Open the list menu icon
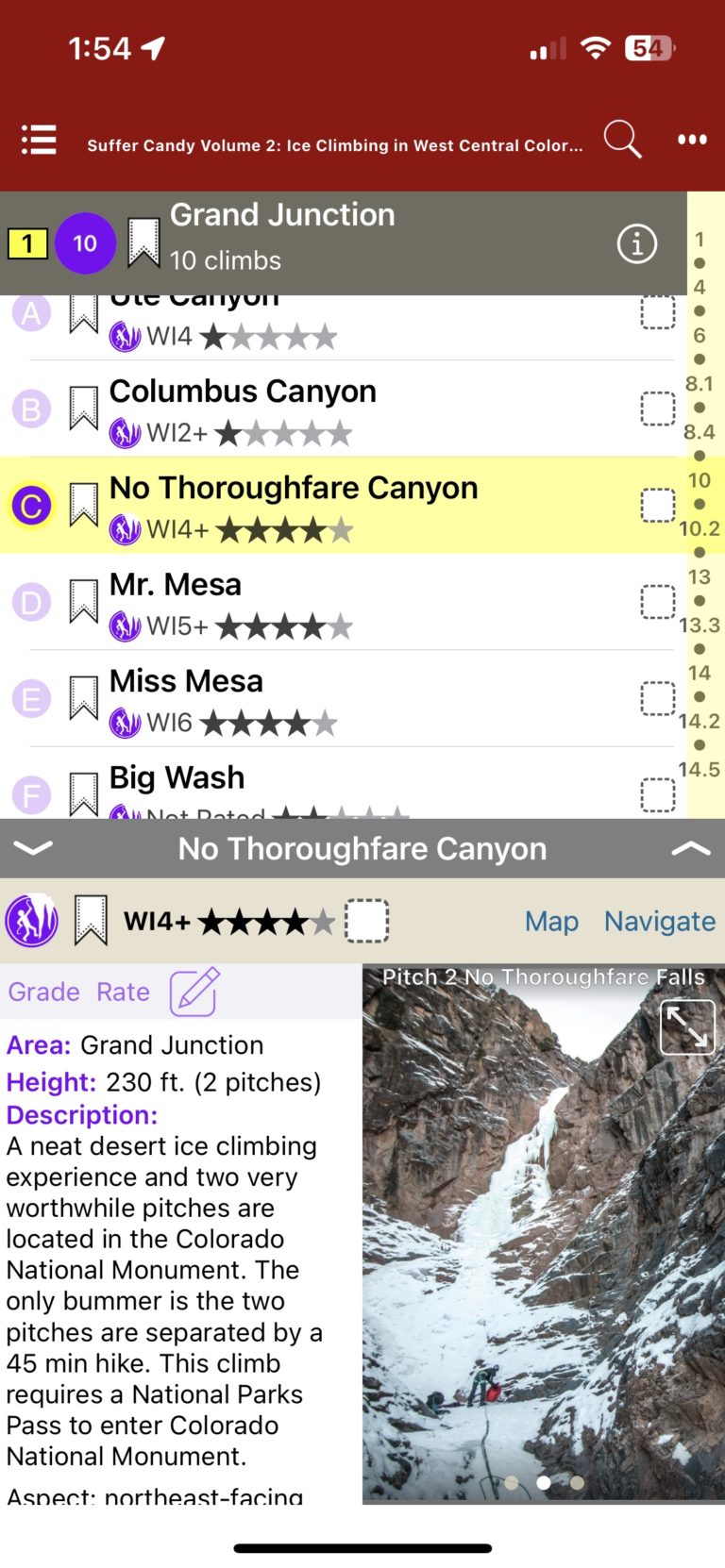 39,141
